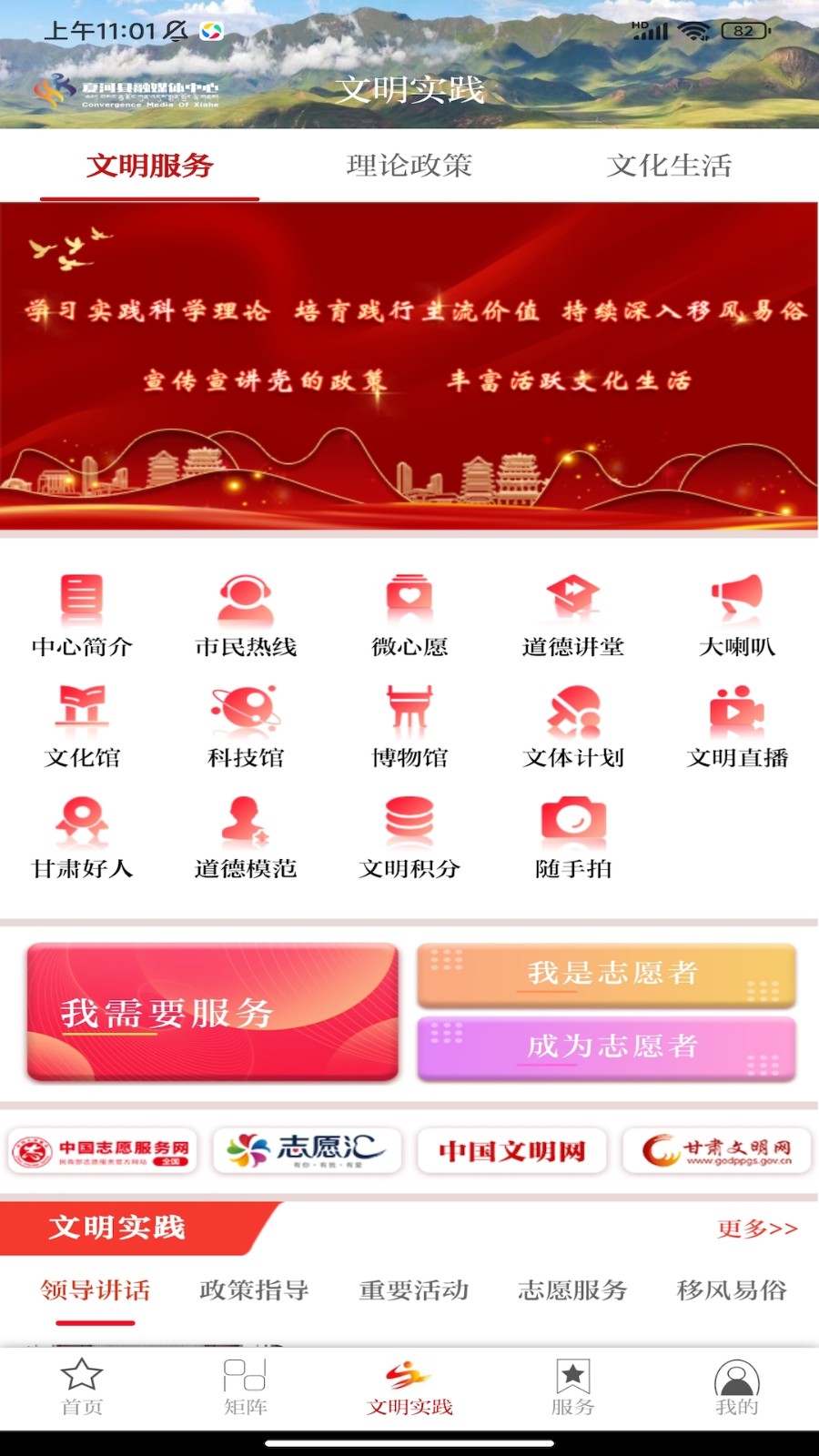This screenshot has height=1456, width=819.
Task: Open the 中国文明网 partner link
Action: [511, 1150]
